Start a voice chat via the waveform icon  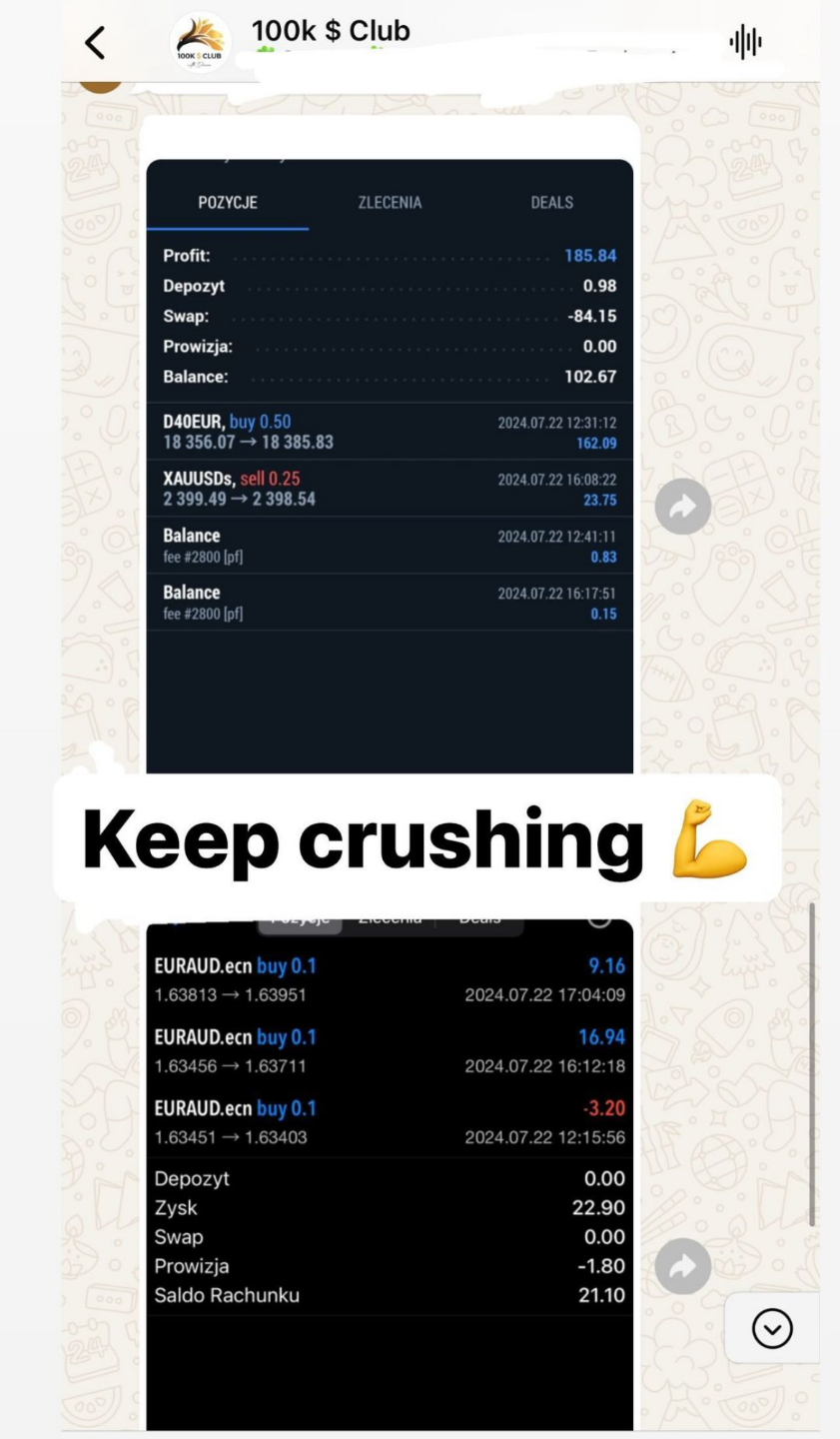(x=745, y=43)
